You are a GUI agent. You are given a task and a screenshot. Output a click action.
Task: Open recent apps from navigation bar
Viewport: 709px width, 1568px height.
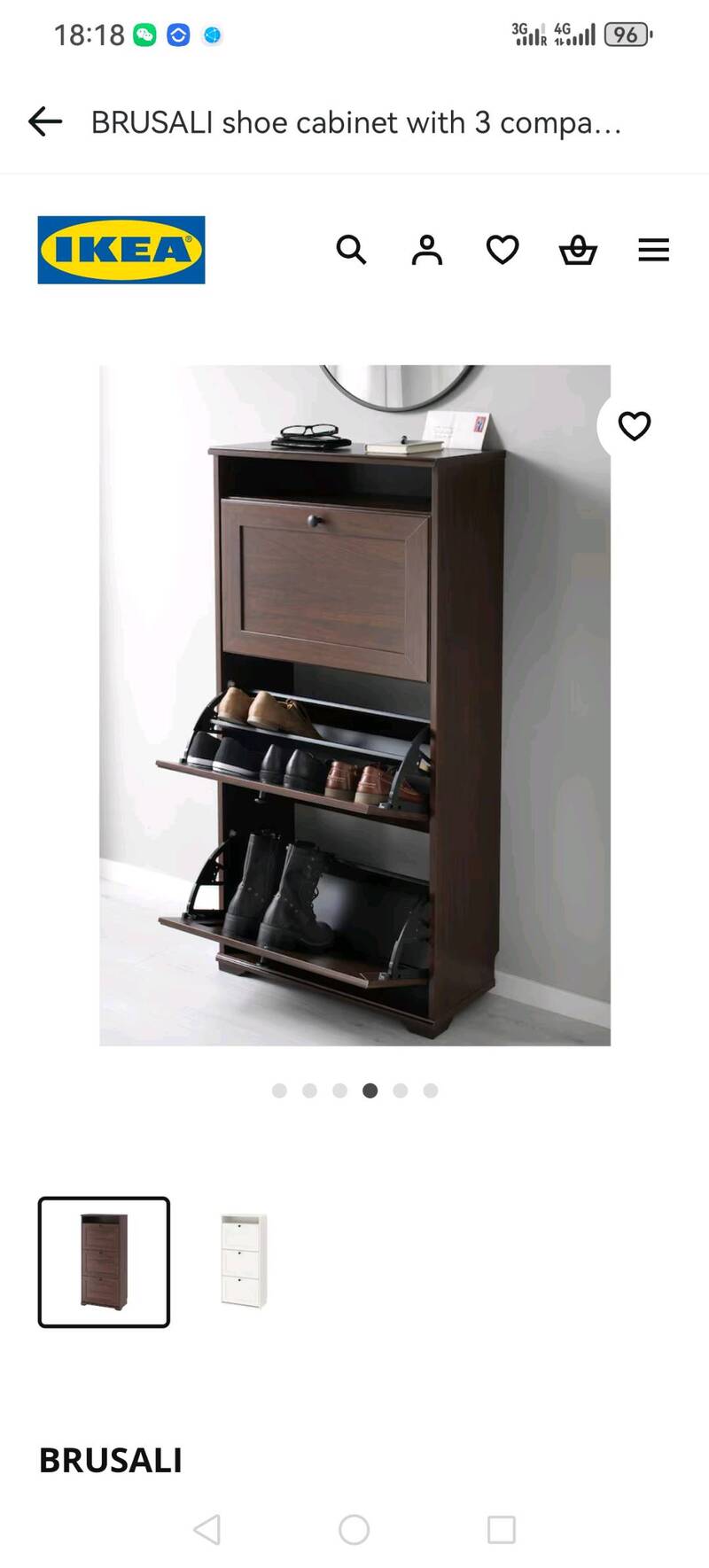click(502, 1529)
